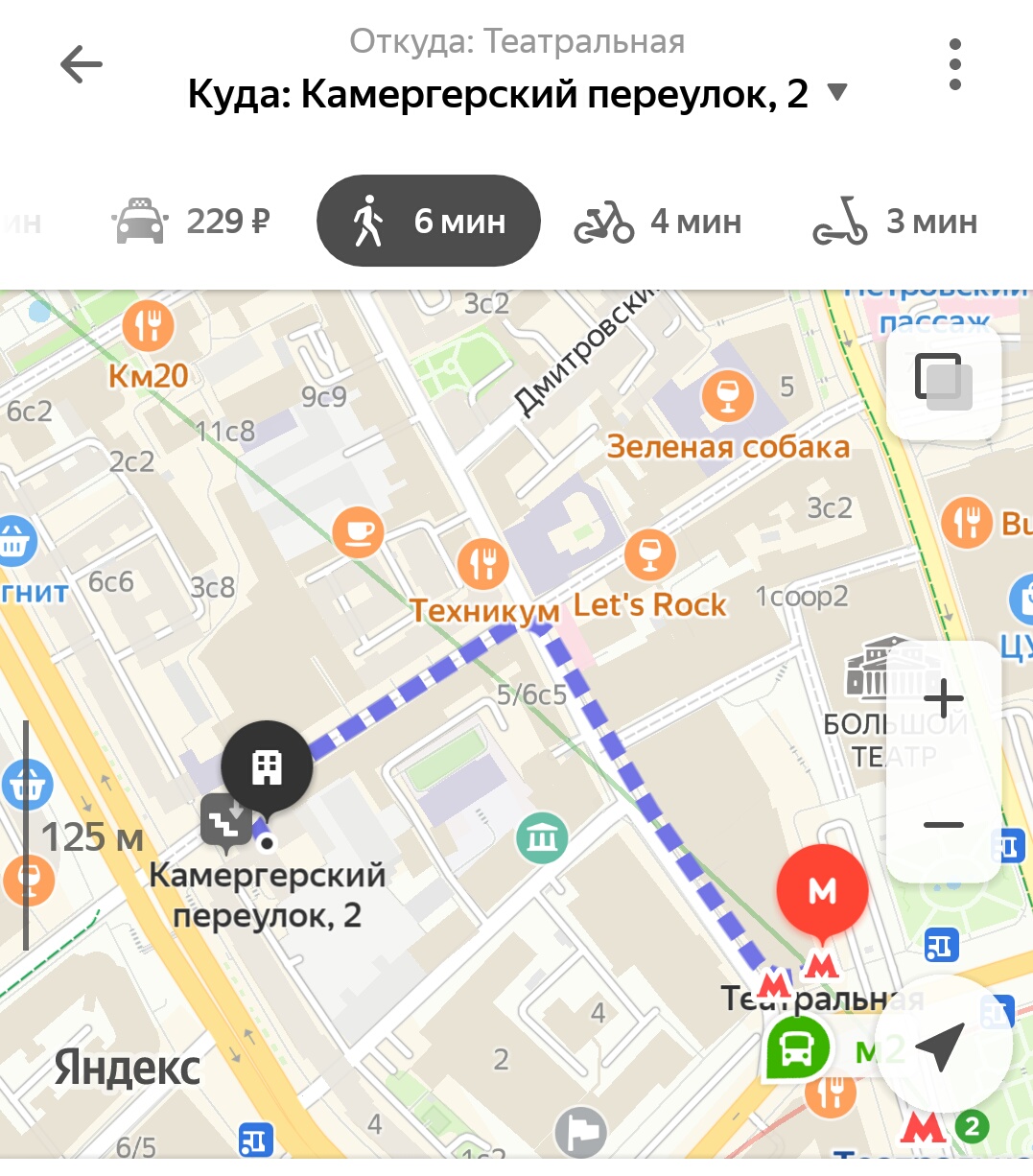Go back using the arrow

(82, 65)
